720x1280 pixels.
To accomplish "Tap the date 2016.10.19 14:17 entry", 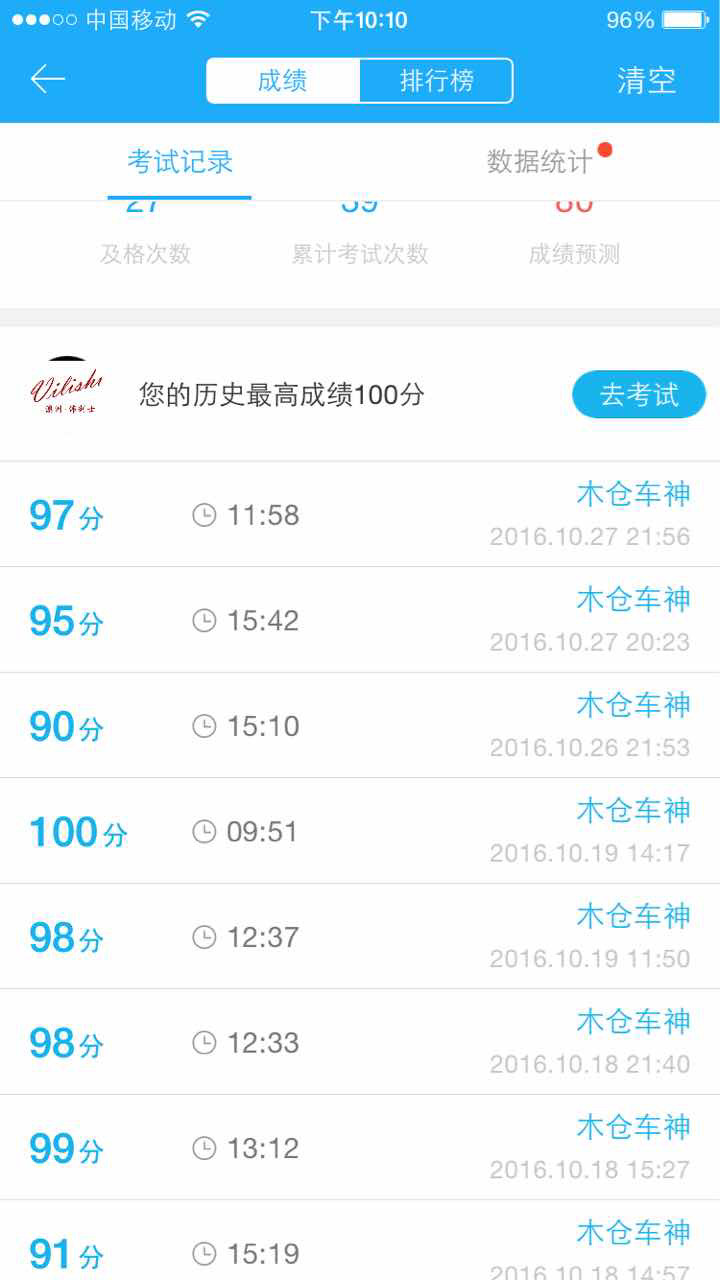I will point(590,852).
